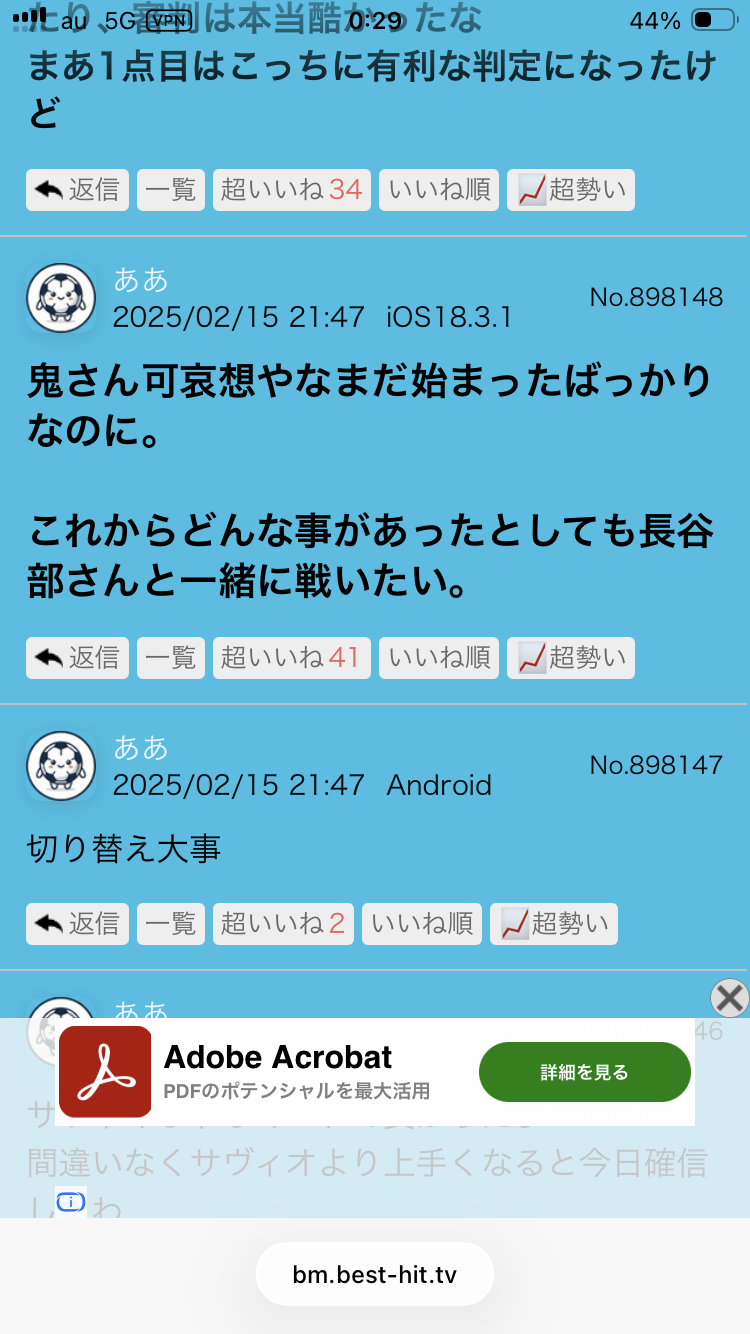Open the ad info icon
The height and width of the screenshot is (1334, 750).
(x=70, y=1202)
